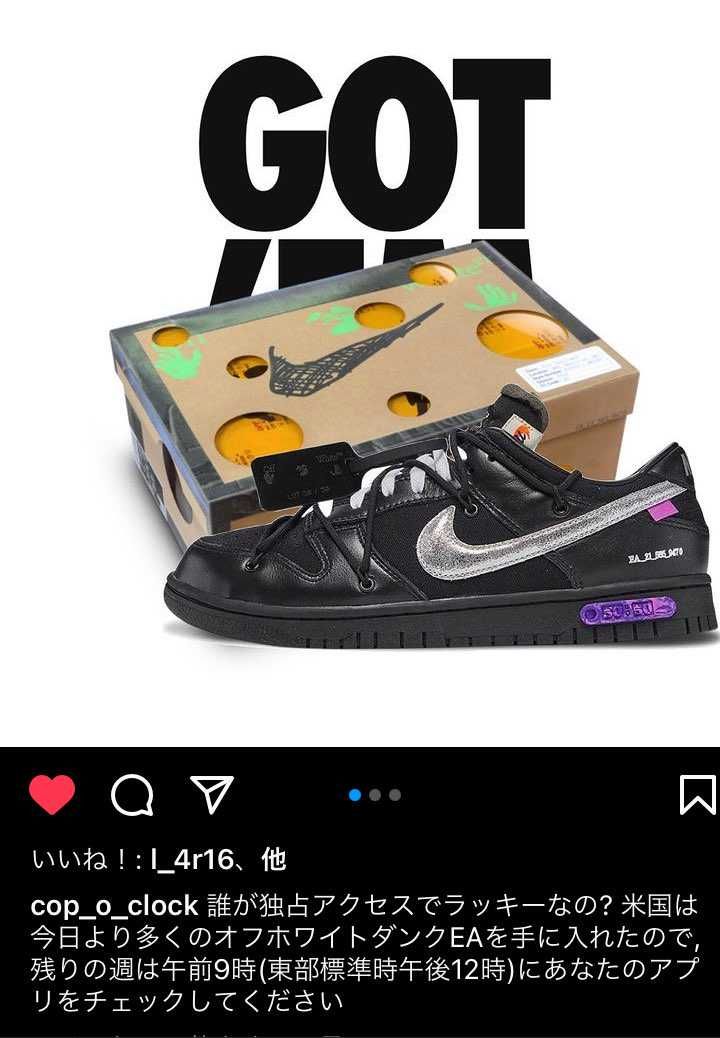
Task: Tap the carousel page indicator dots
Action: coord(375,795)
